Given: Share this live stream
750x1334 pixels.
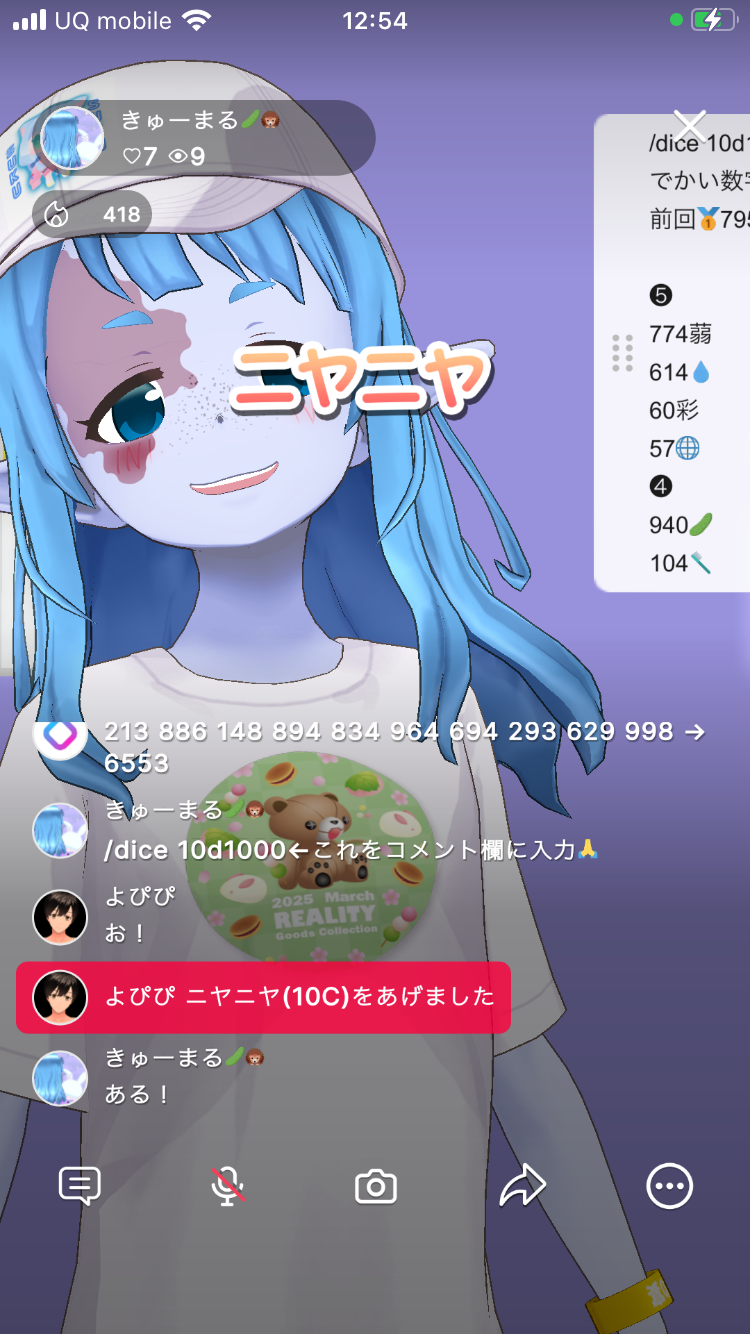Looking at the screenshot, I should (522, 1187).
